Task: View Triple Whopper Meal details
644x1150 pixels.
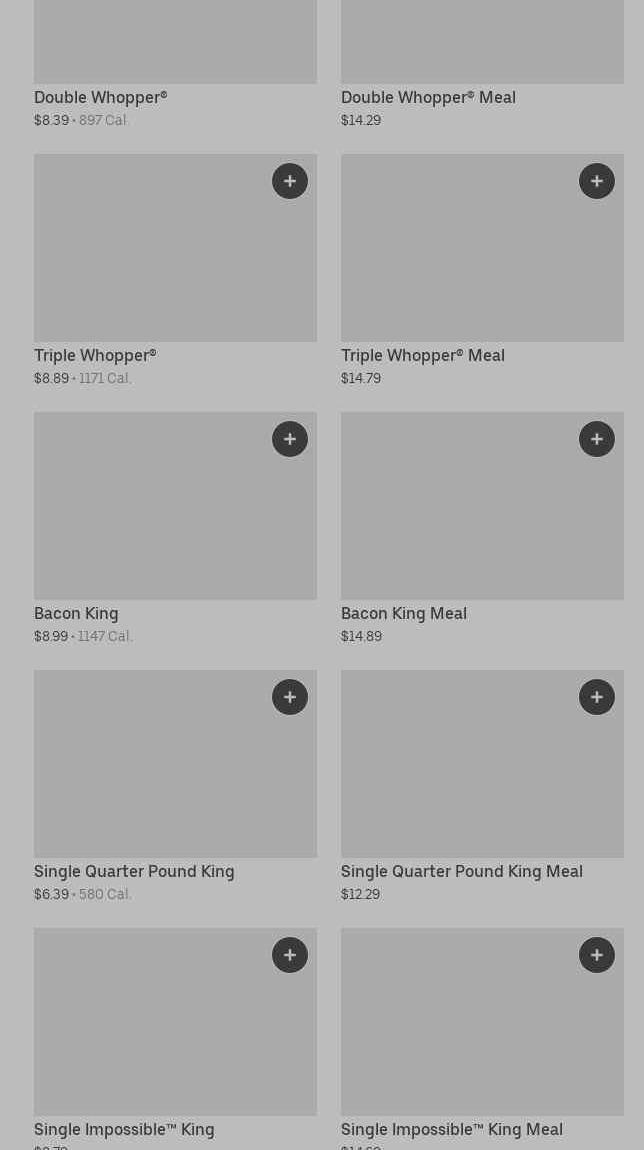Action: click(482, 271)
